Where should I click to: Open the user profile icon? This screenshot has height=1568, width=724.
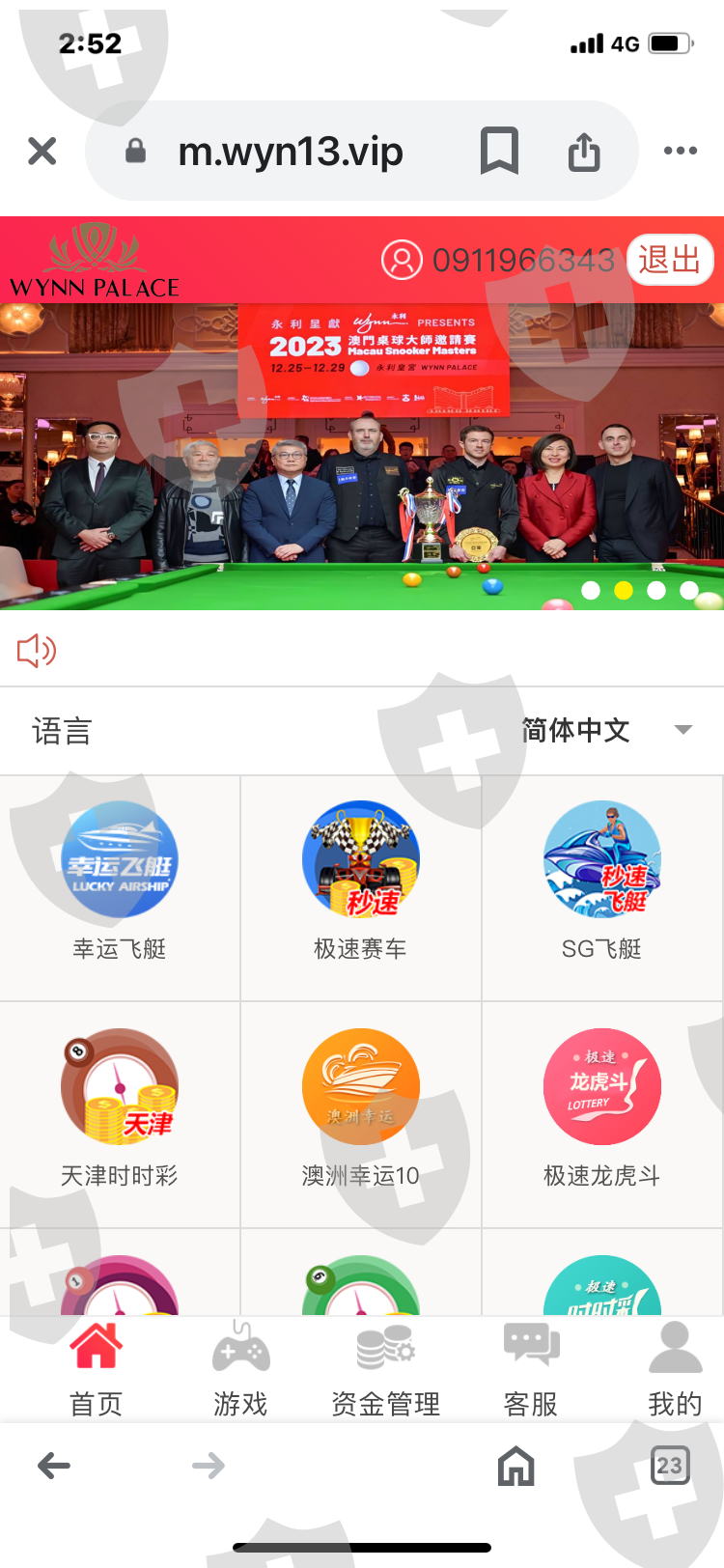pos(402,260)
